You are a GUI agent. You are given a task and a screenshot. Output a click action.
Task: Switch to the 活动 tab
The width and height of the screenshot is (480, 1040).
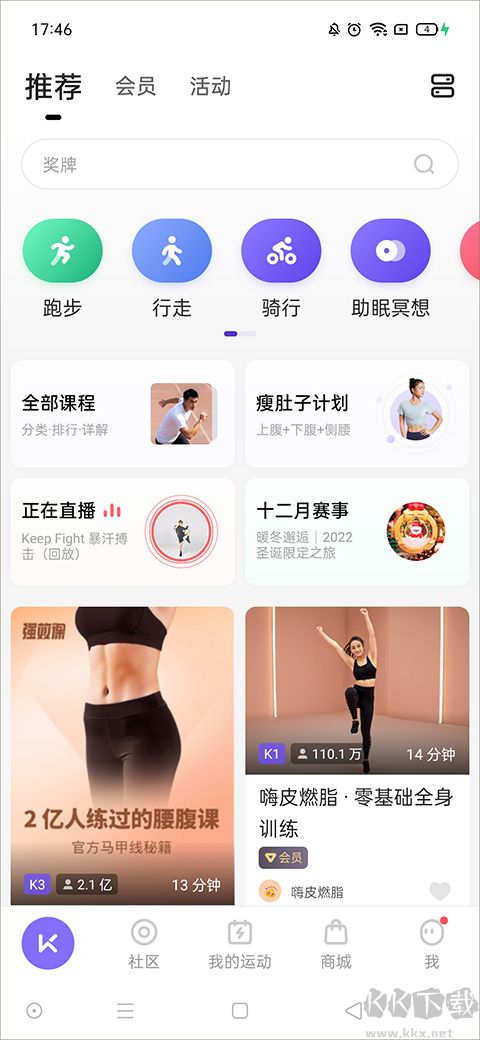point(210,86)
